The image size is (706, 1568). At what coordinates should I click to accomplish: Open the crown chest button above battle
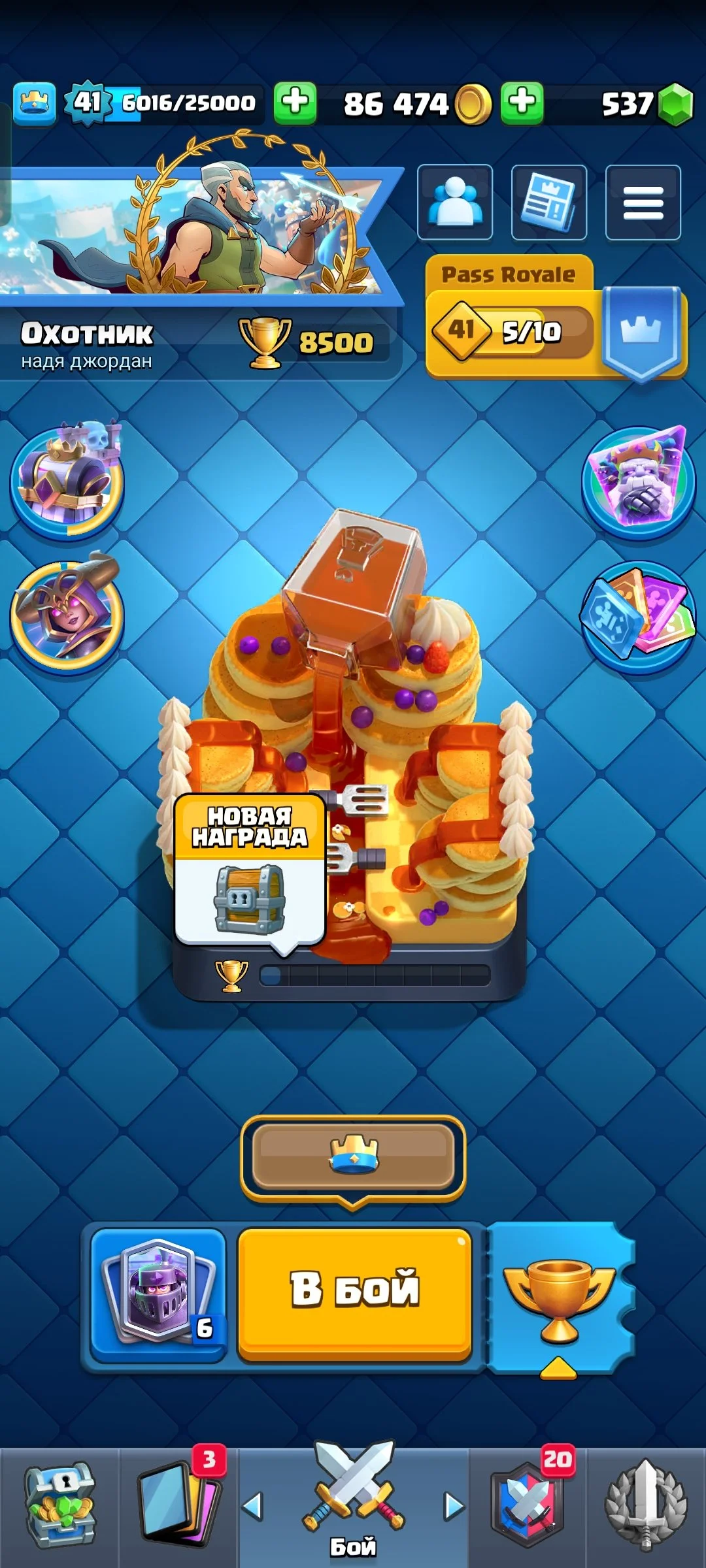[353, 1156]
